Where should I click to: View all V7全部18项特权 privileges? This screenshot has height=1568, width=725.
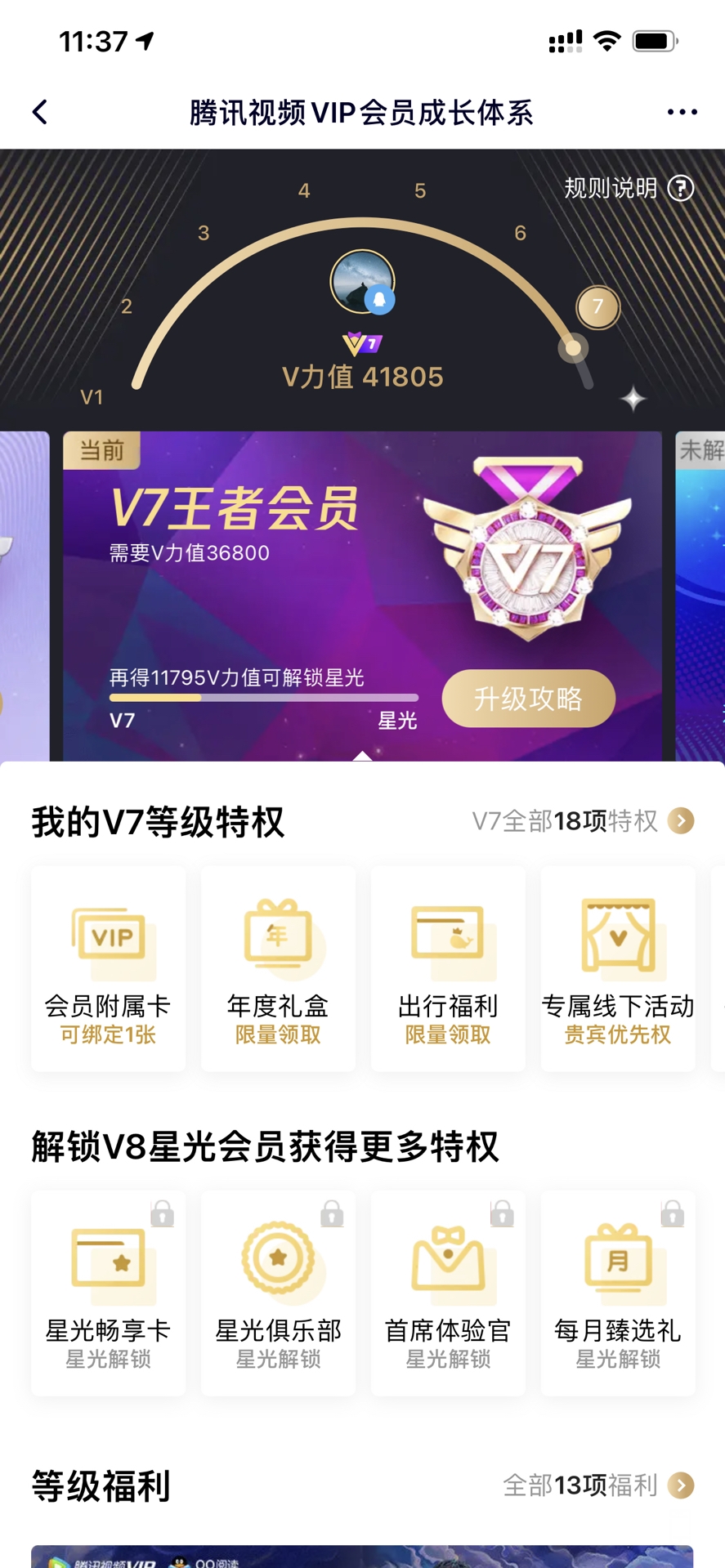(x=583, y=820)
